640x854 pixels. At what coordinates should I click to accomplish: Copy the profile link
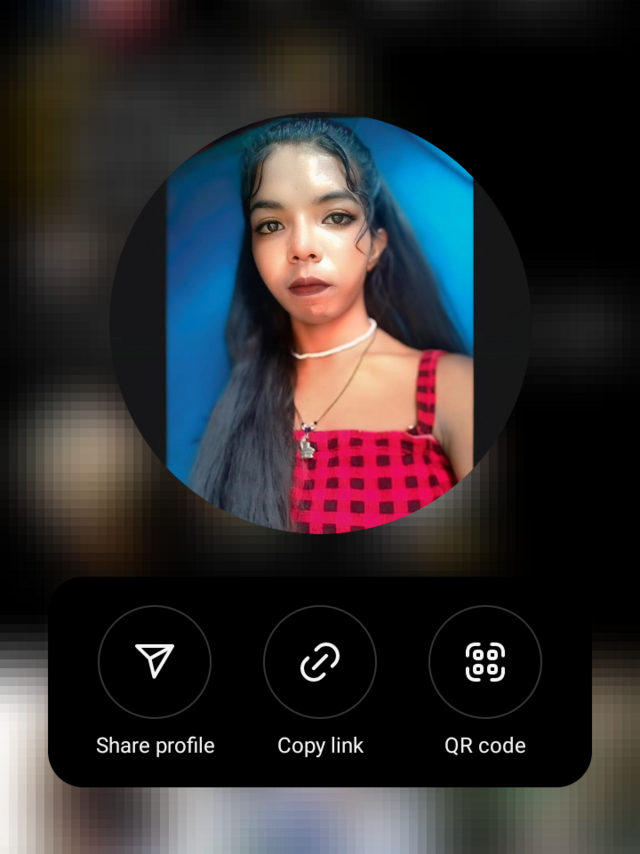(320, 662)
